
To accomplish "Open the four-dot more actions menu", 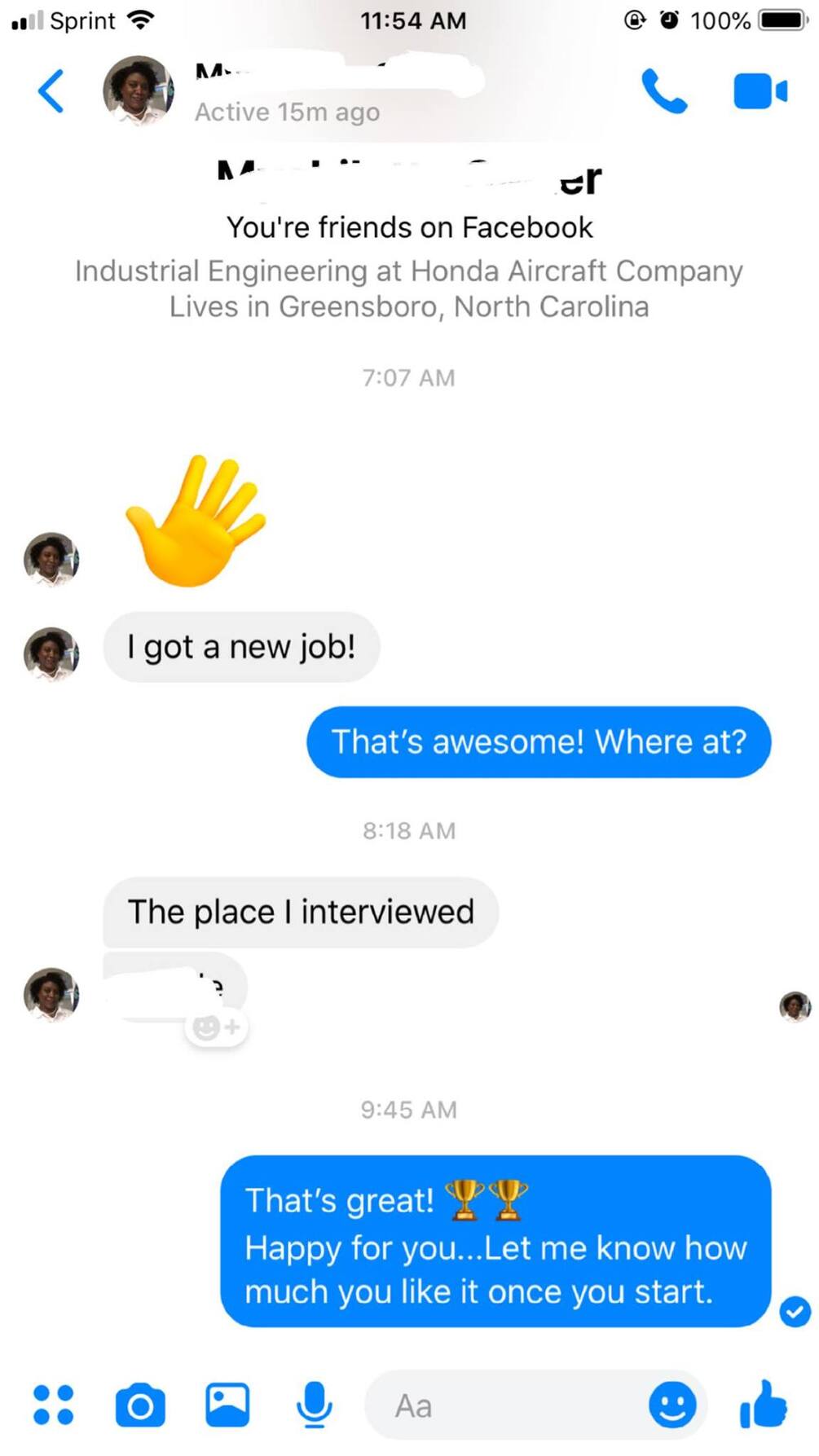I will pyautogui.click(x=53, y=1405).
